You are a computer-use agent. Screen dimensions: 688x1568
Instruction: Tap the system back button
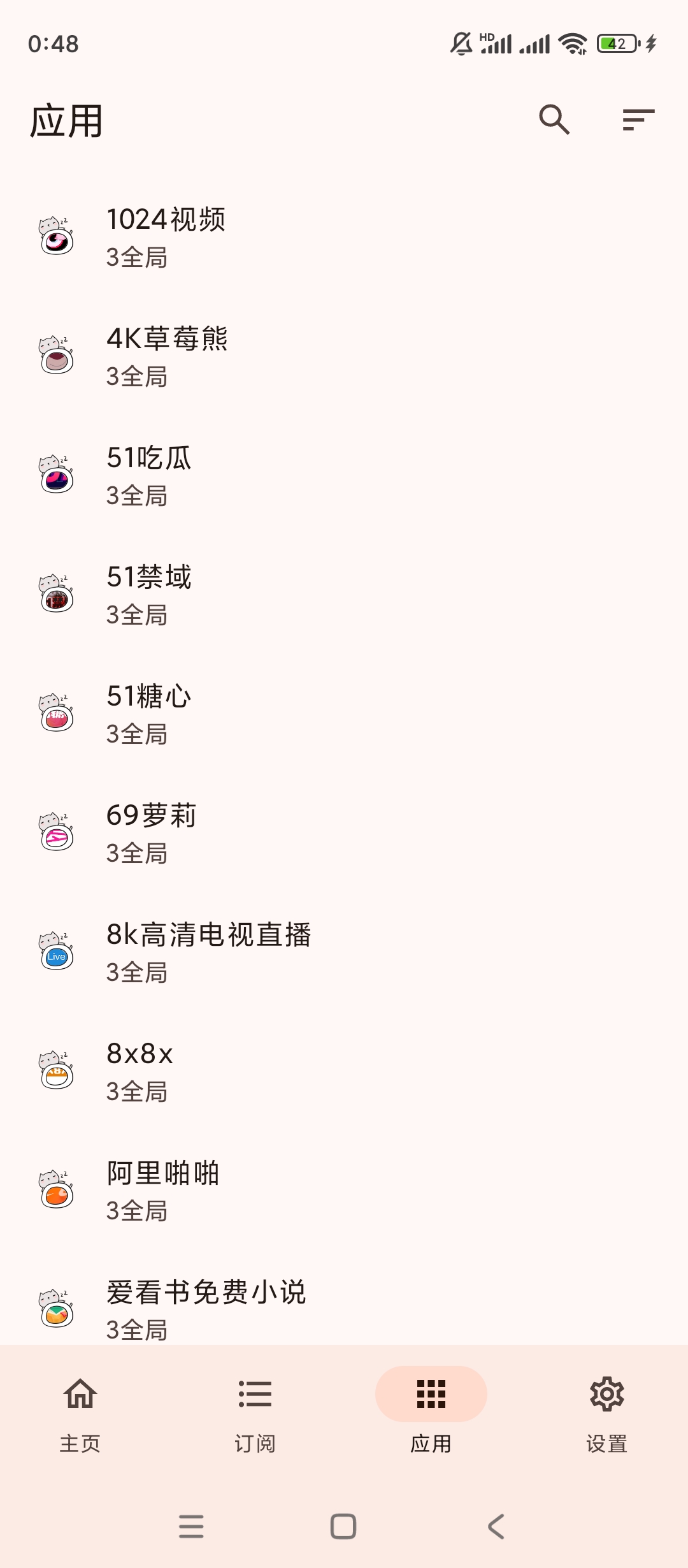point(496,1526)
